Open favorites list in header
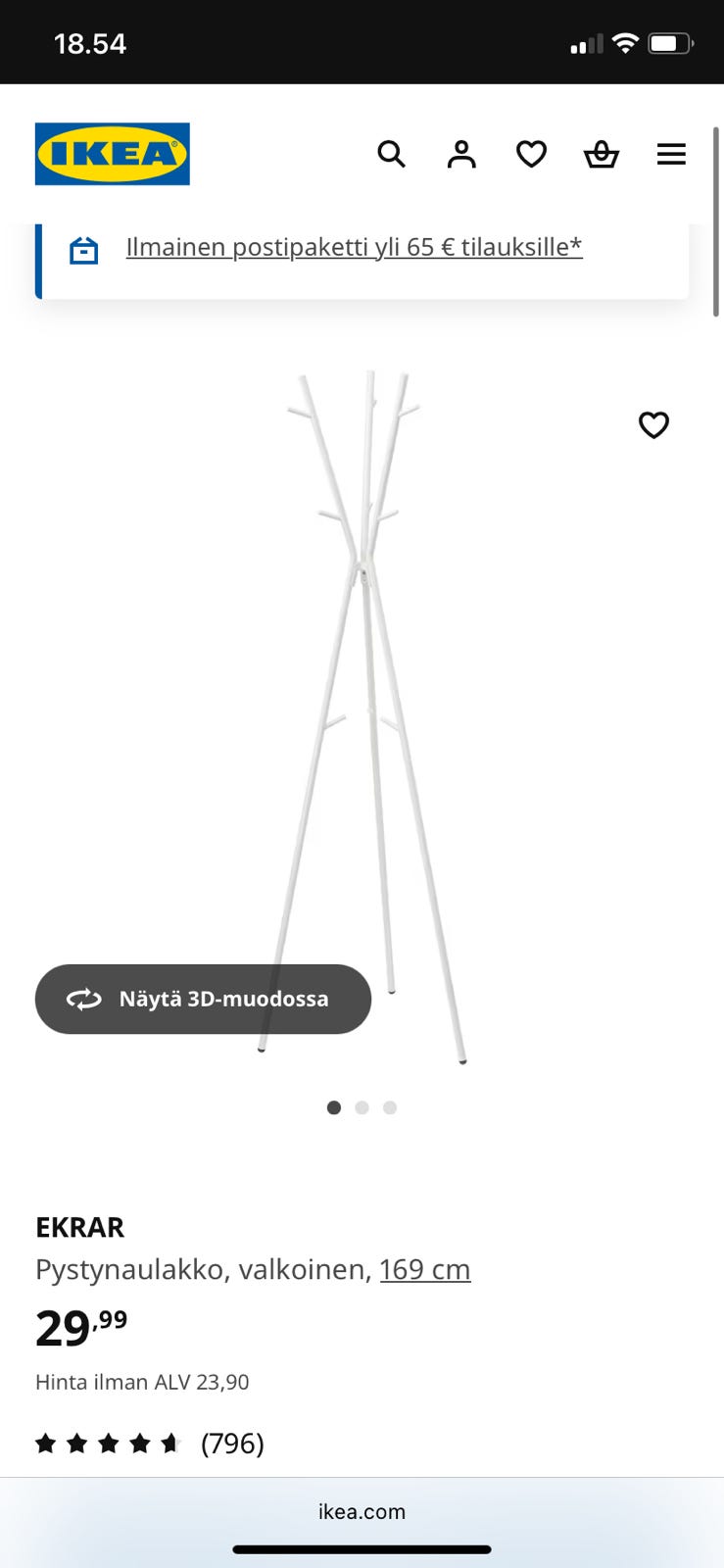Image resolution: width=724 pixels, height=1568 pixels. point(531,154)
